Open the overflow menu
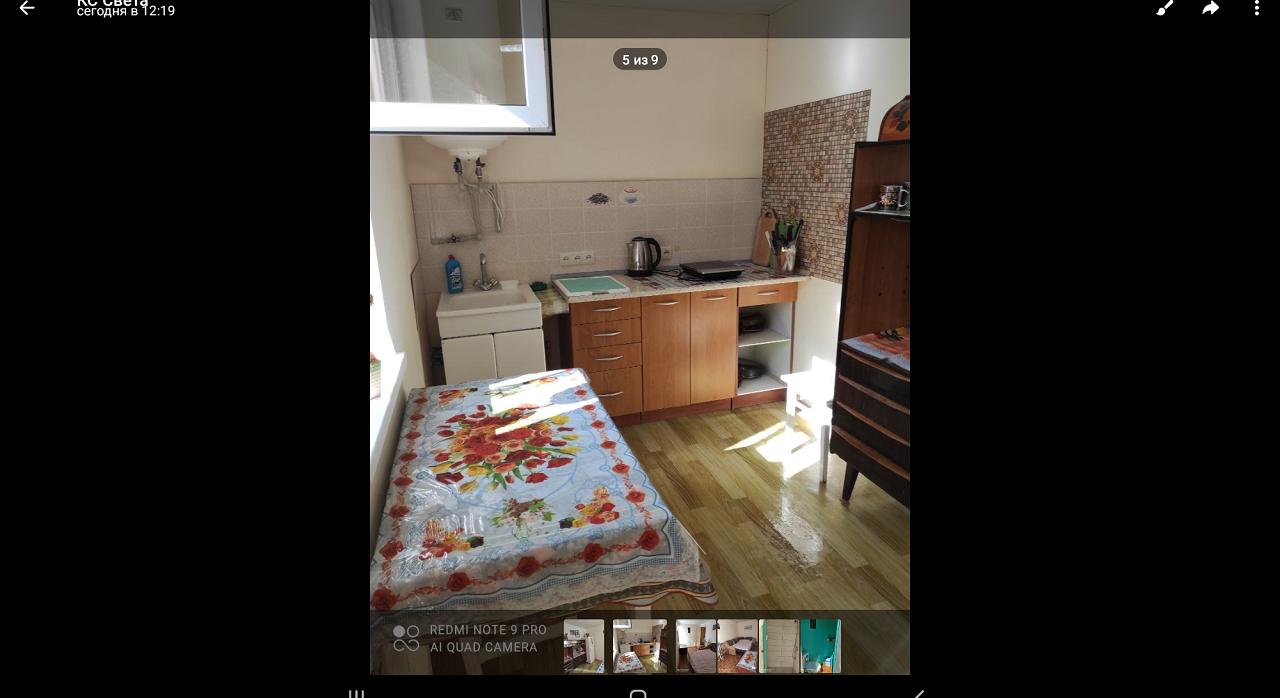This screenshot has width=1280, height=698. coord(1257,8)
